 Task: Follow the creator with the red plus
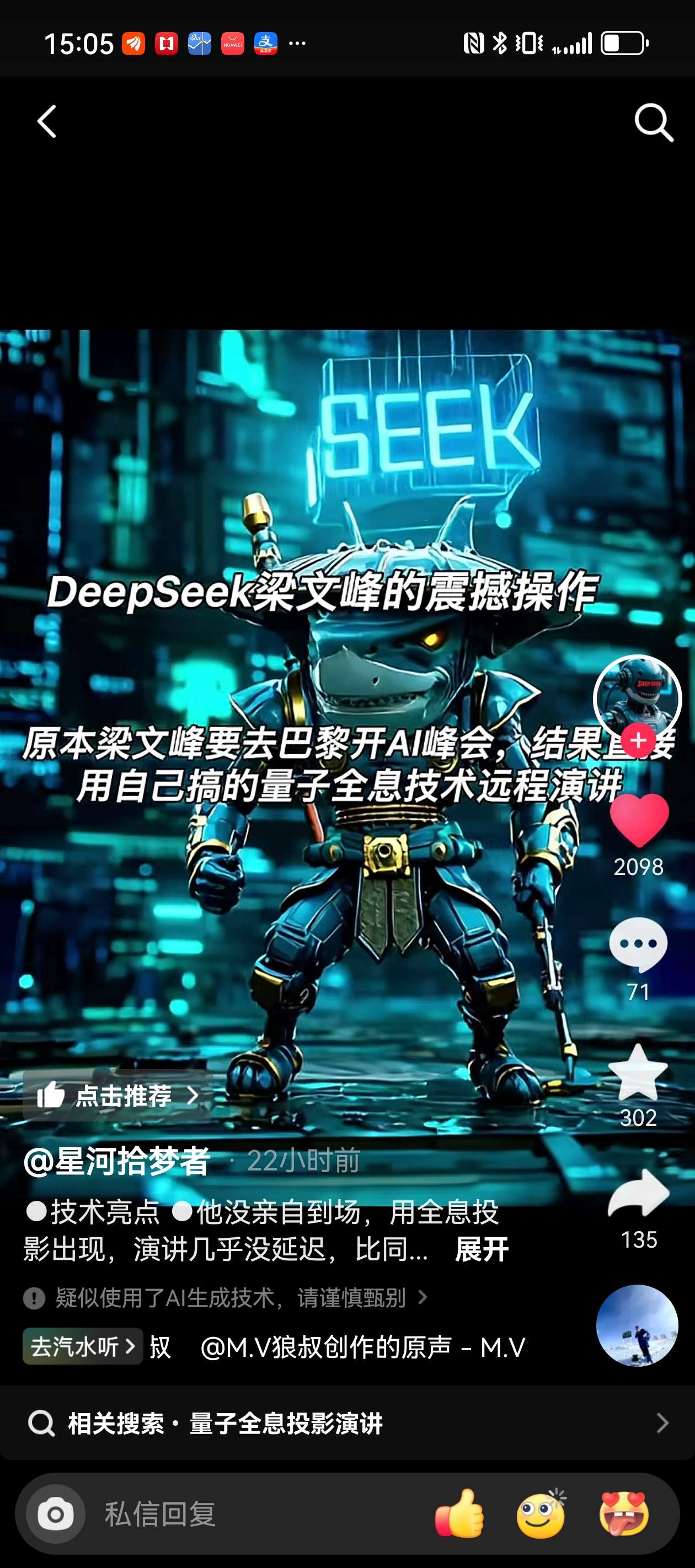(x=638, y=740)
